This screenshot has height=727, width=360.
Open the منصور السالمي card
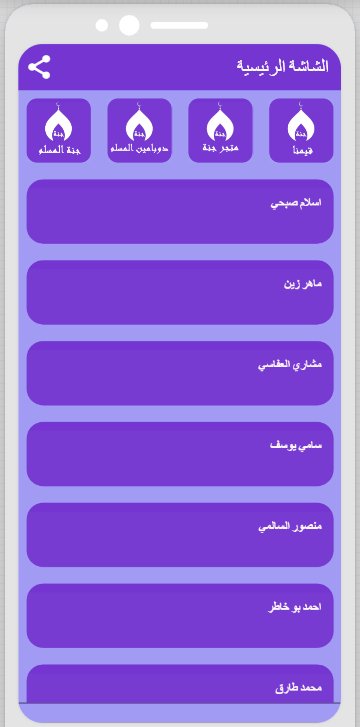[180, 535]
